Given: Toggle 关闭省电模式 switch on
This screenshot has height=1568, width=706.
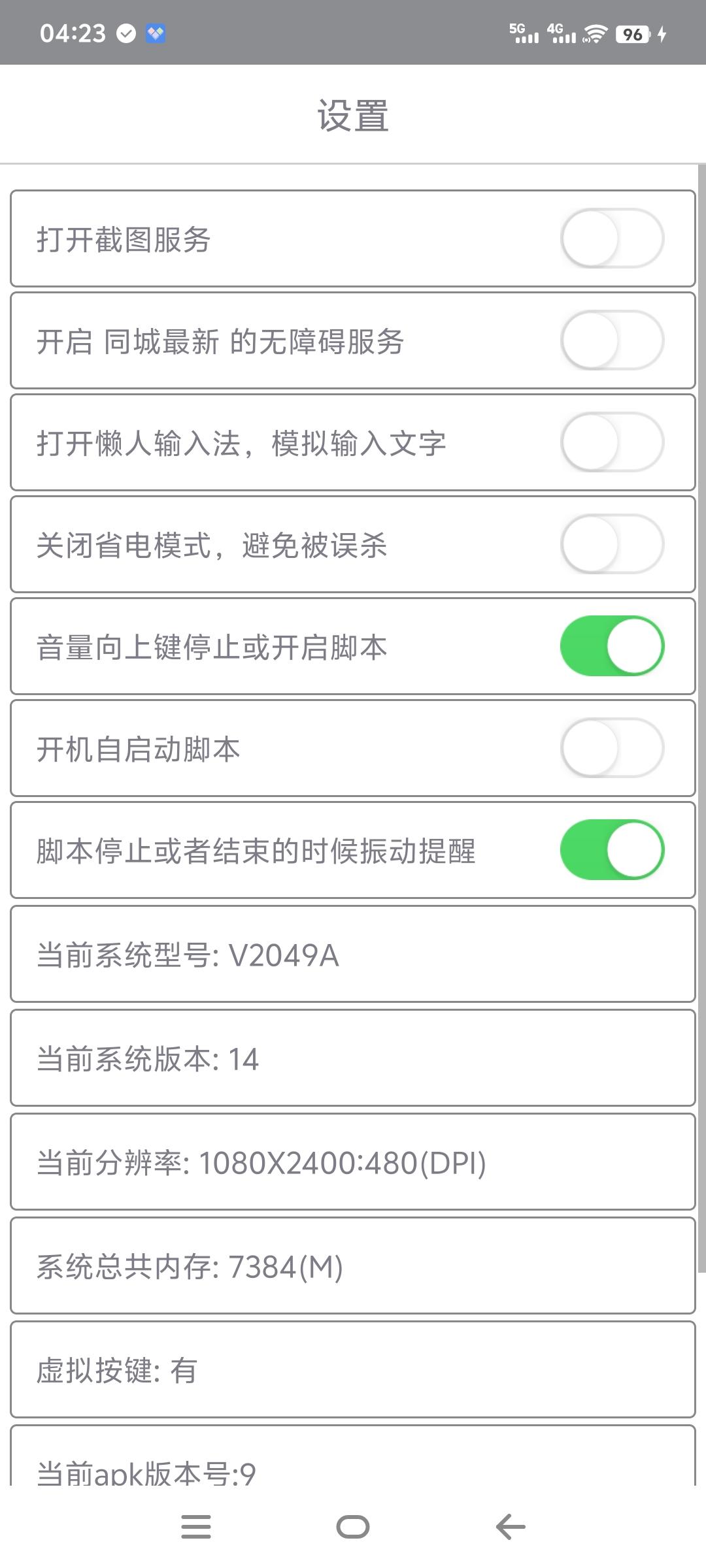Looking at the screenshot, I should (612, 544).
